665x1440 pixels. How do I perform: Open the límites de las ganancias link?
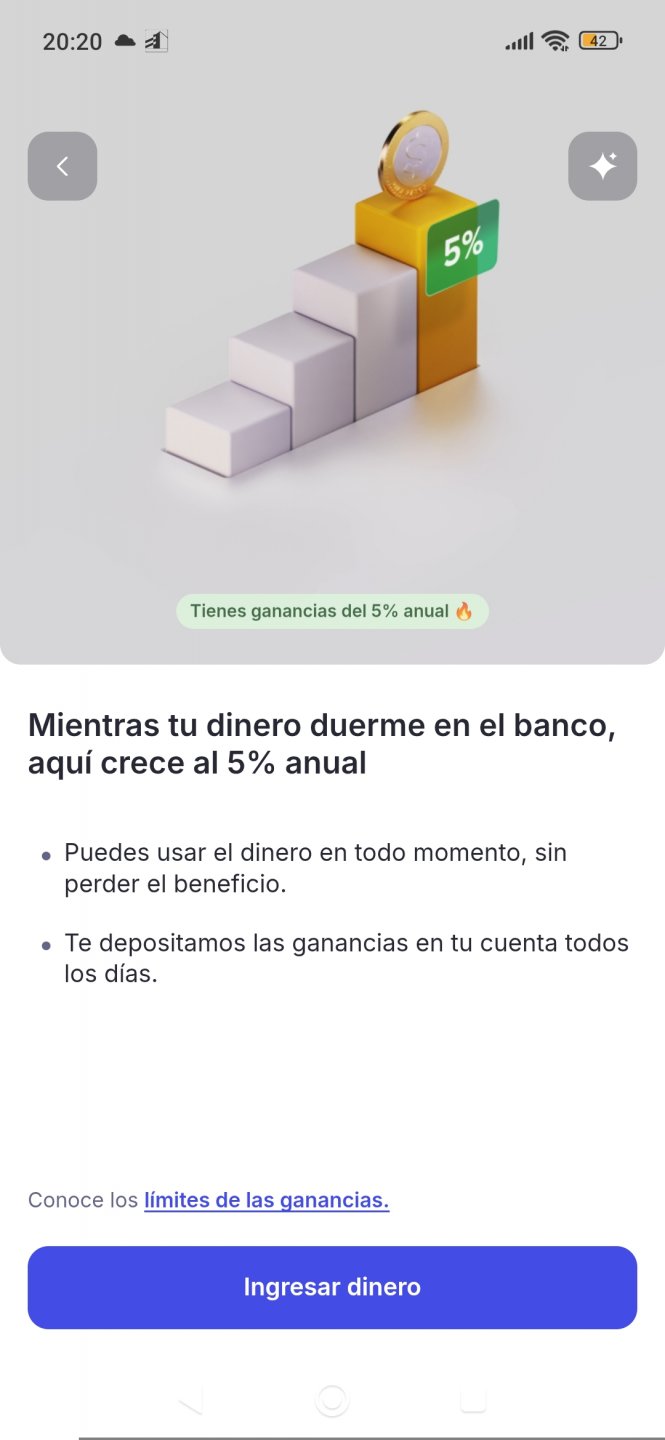(266, 1199)
